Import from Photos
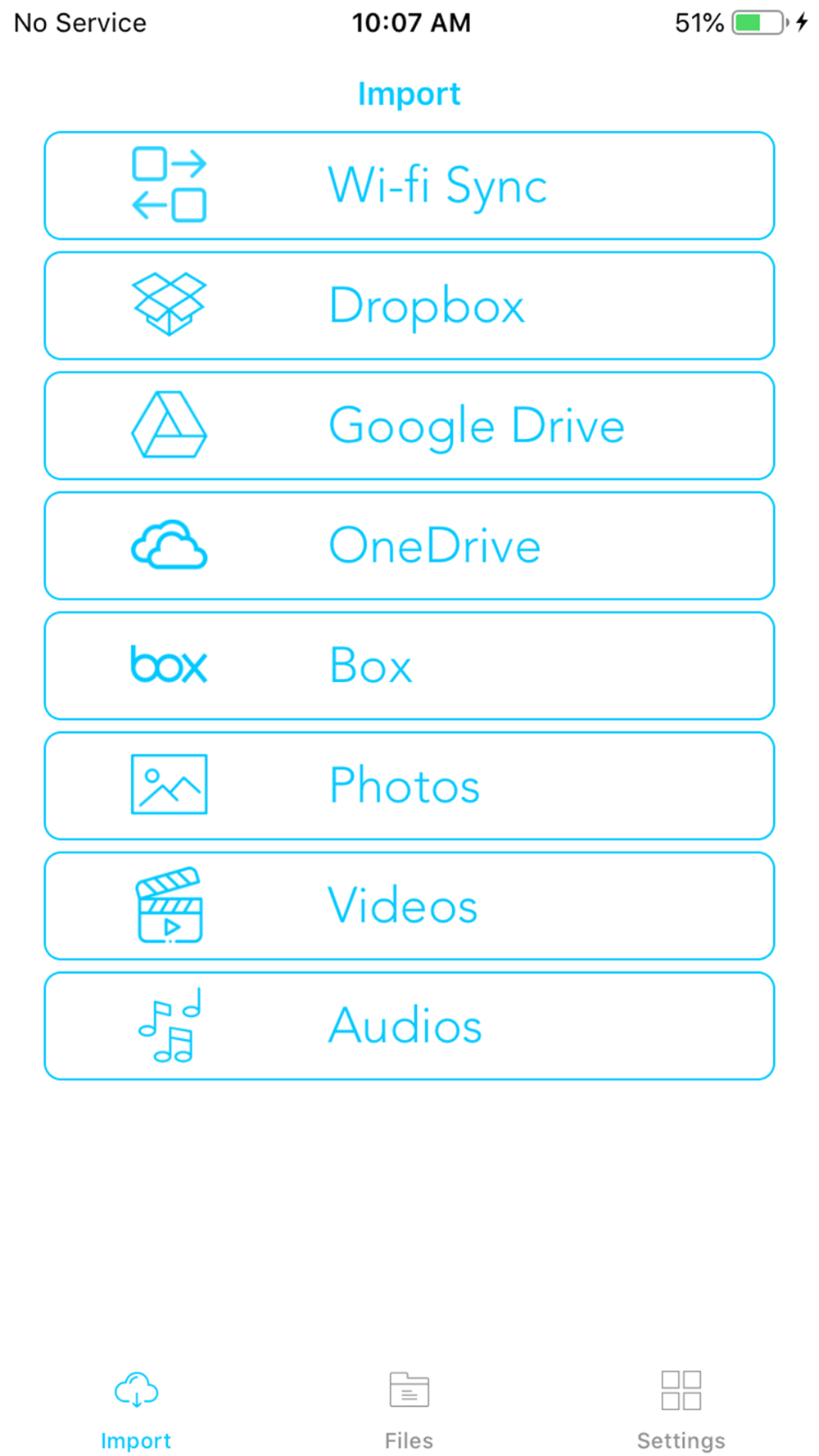The width and height of the screenshot is (819, 1456). click(409, 785)
